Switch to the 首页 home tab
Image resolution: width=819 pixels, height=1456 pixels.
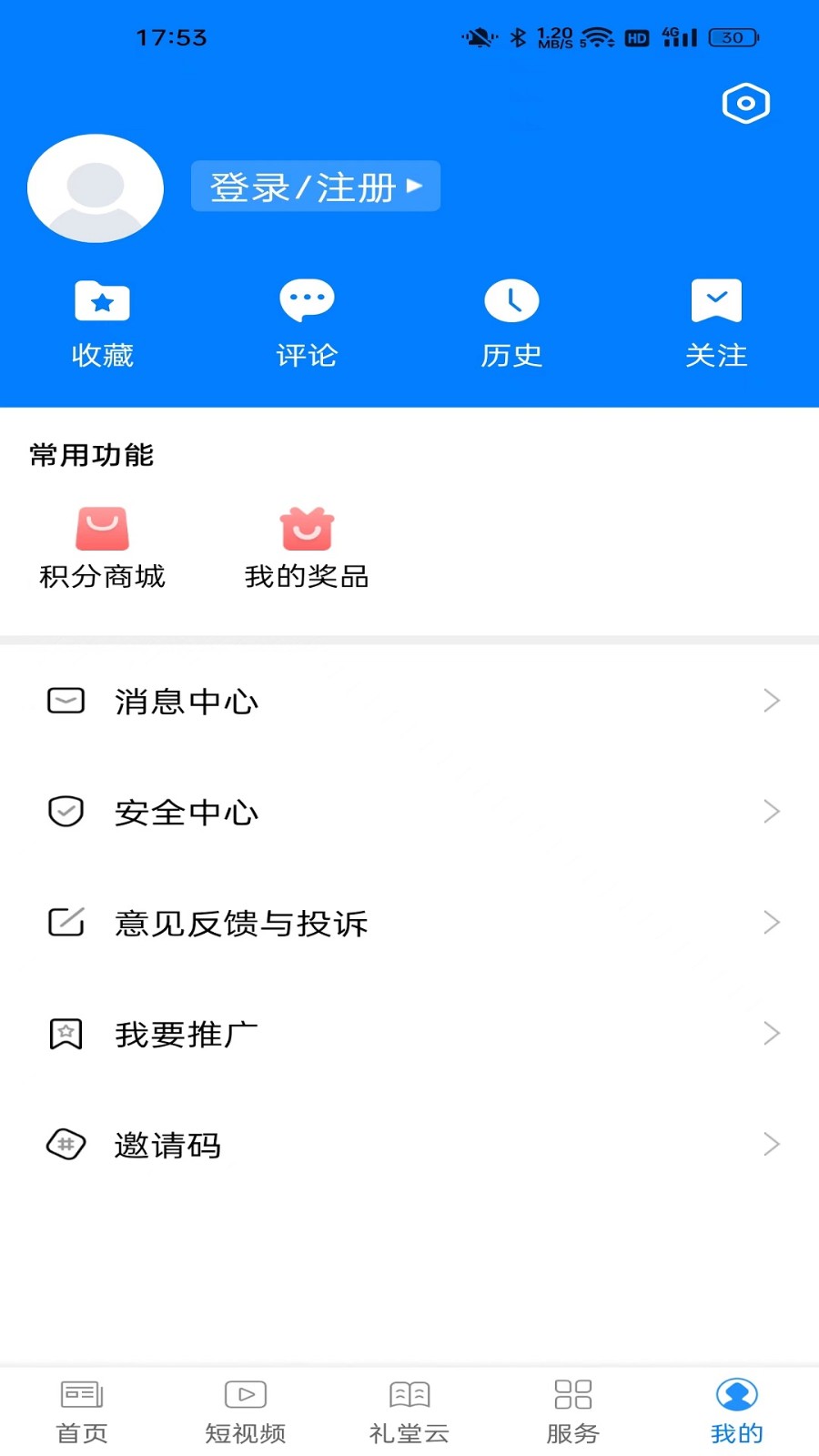pyautogui.click(x=82, y=1406)
